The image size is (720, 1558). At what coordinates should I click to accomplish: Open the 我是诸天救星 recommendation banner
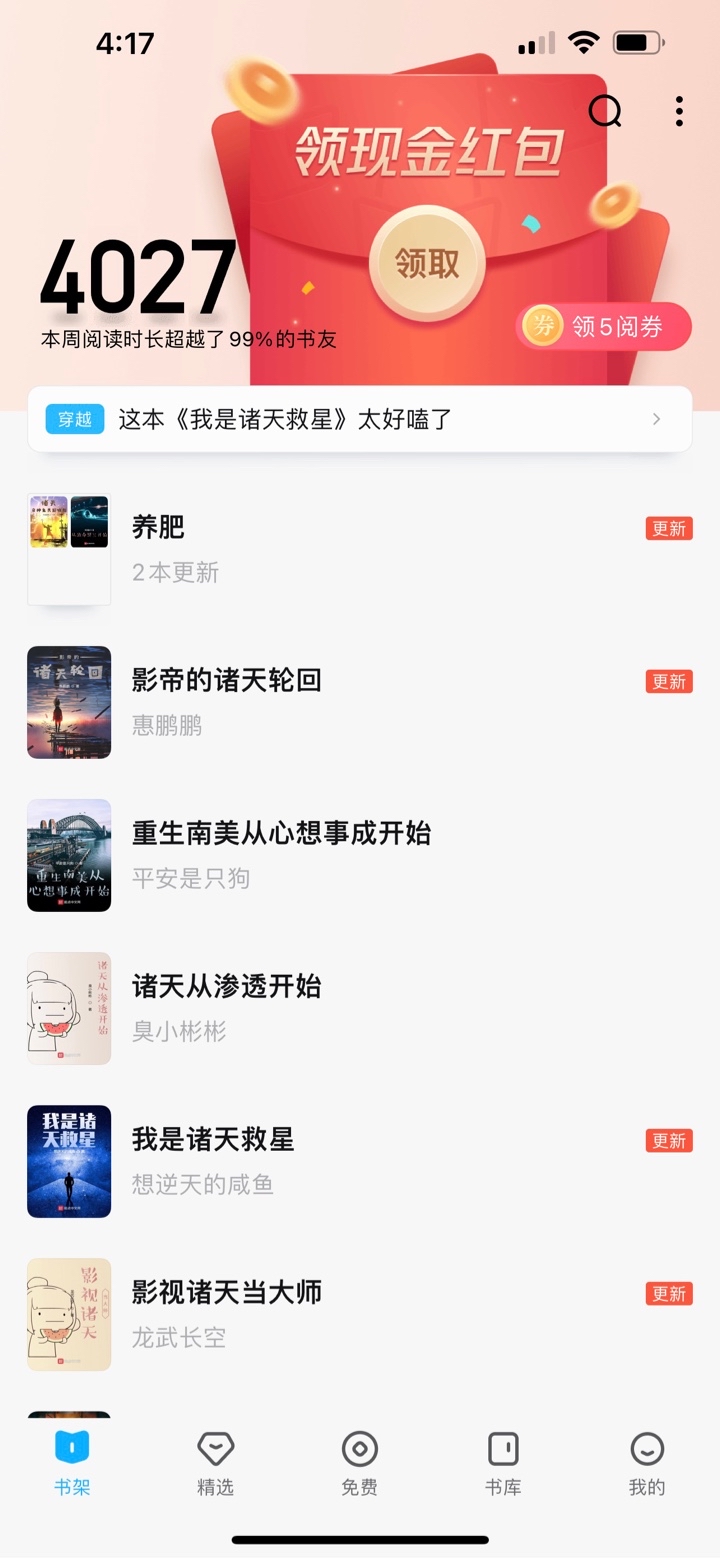(x=360, y=419)
